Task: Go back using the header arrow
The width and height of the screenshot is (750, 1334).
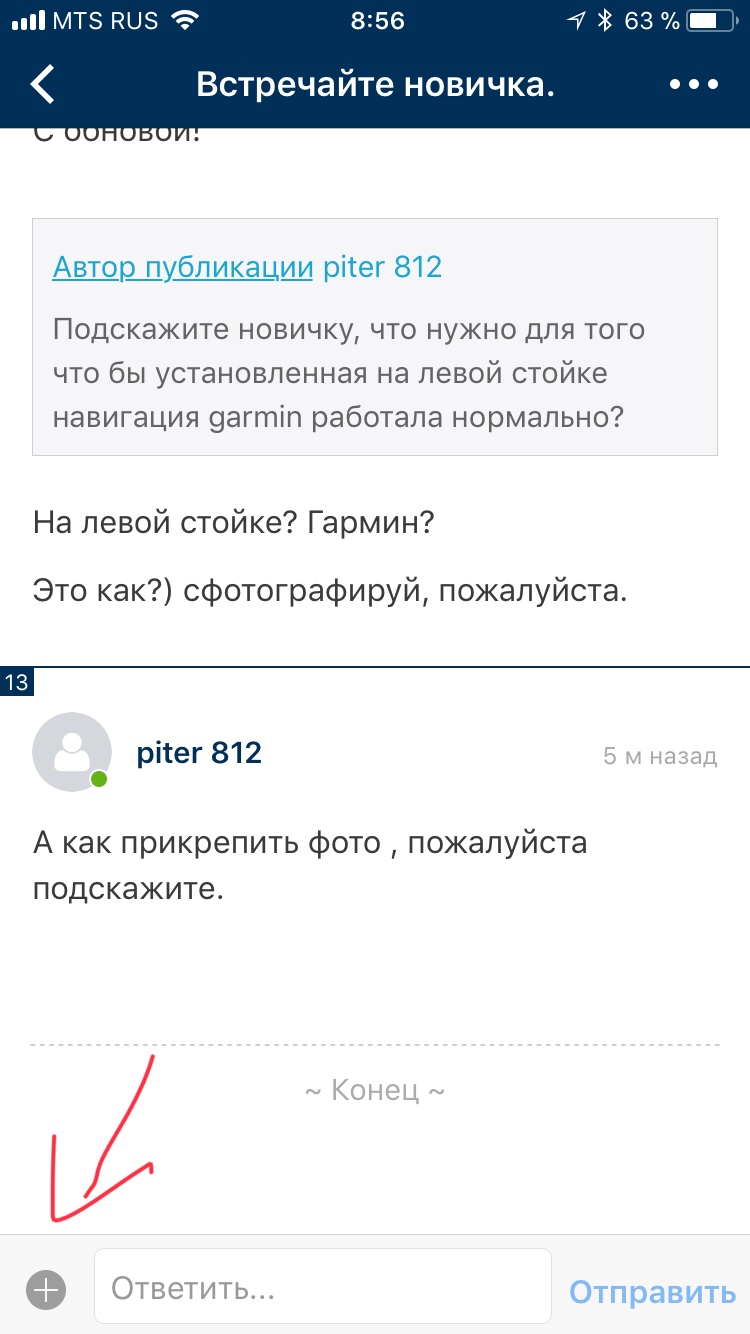Action: pyautogui.click(x=43, y=85)
